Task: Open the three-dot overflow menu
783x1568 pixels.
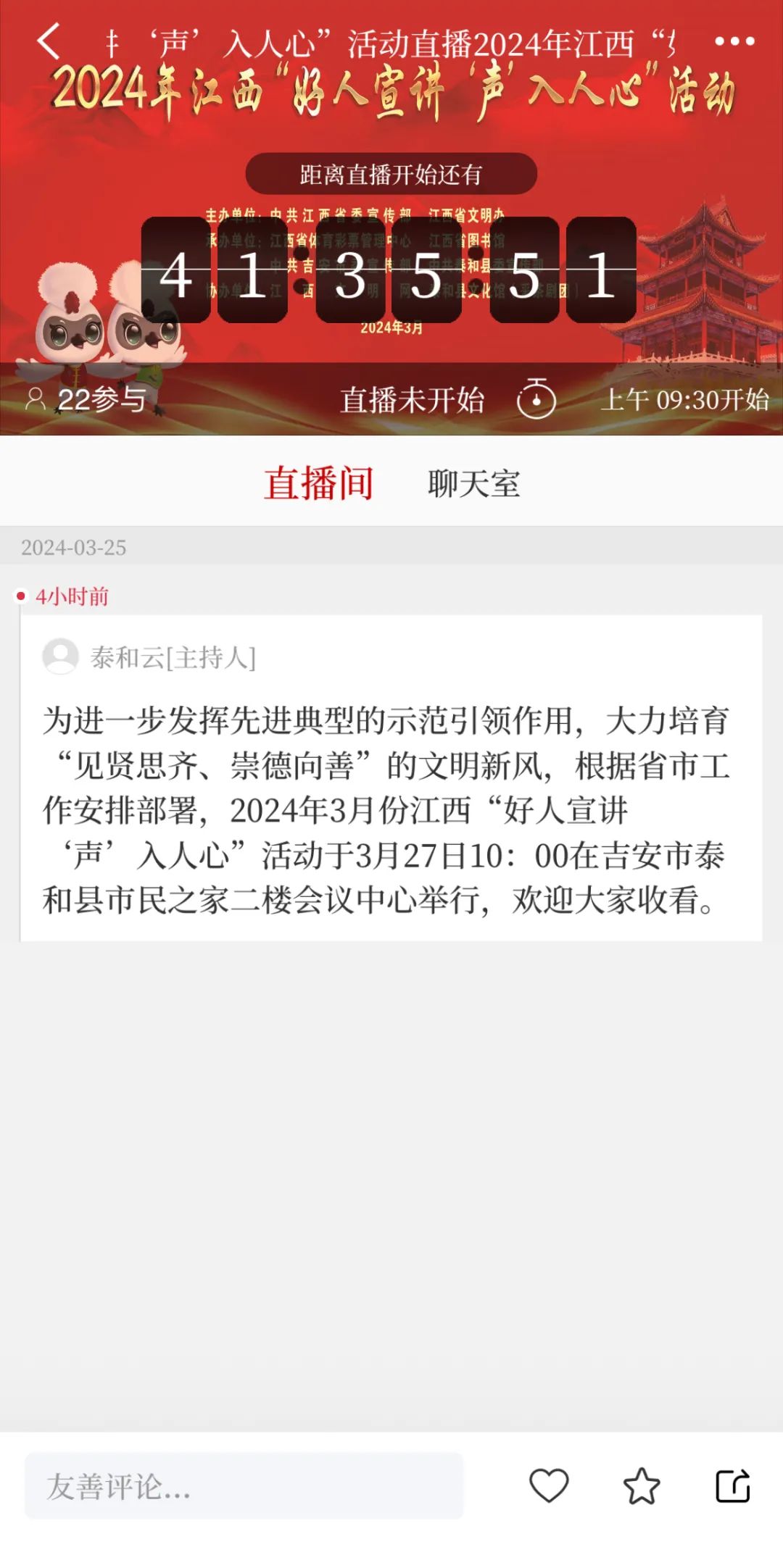Action: point(734,42)
